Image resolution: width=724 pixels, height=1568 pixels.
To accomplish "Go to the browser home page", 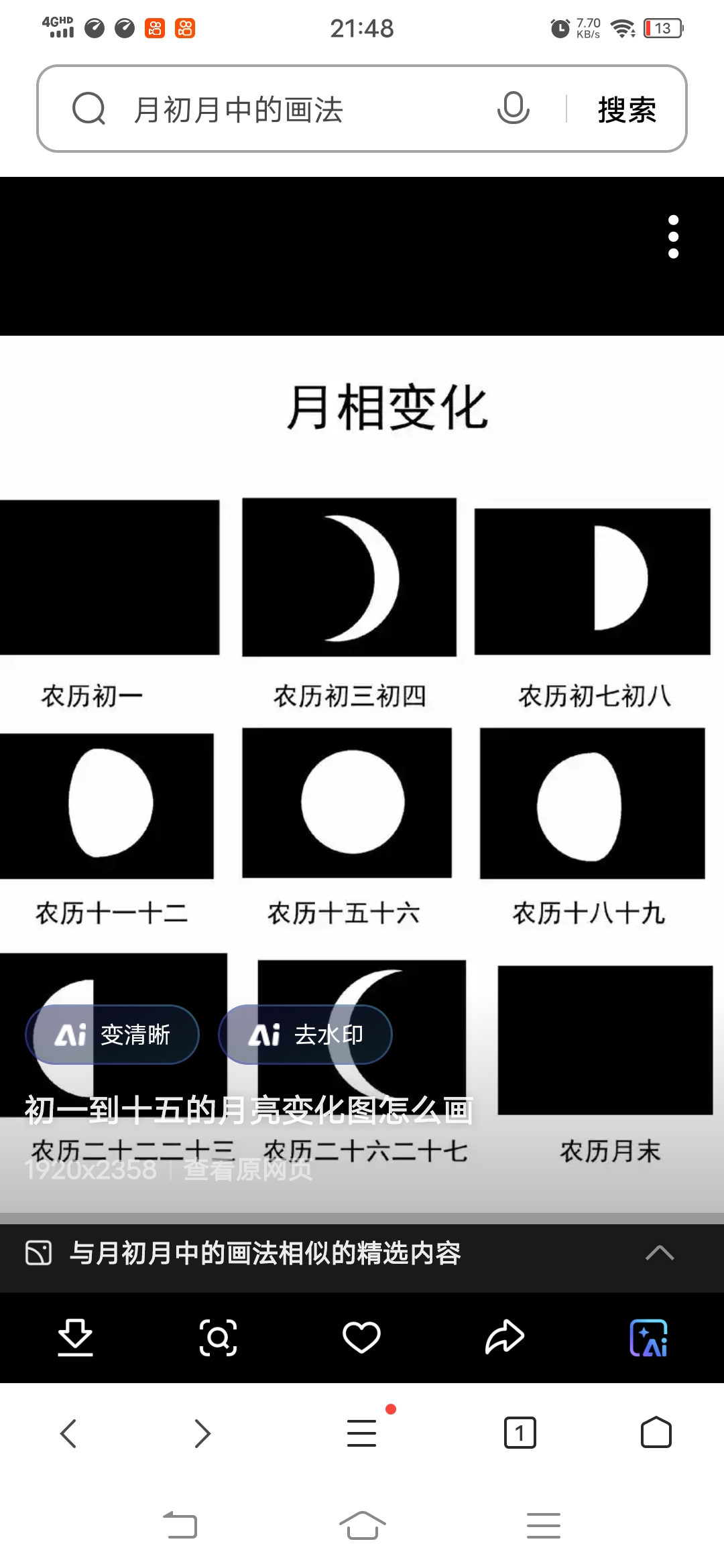I will point(656,1433).
